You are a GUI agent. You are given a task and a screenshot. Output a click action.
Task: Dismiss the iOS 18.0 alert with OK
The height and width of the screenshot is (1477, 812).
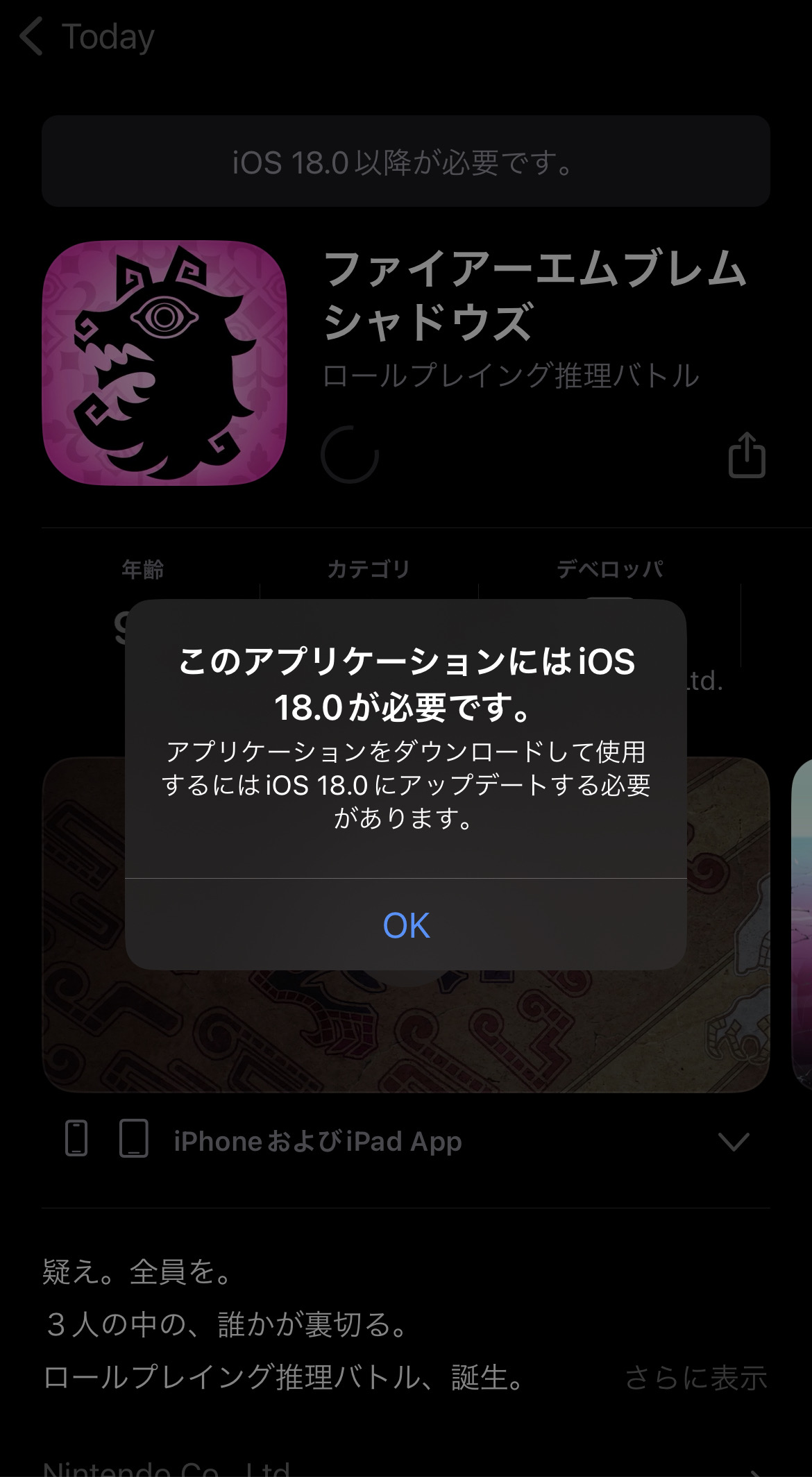click(406, 925)
